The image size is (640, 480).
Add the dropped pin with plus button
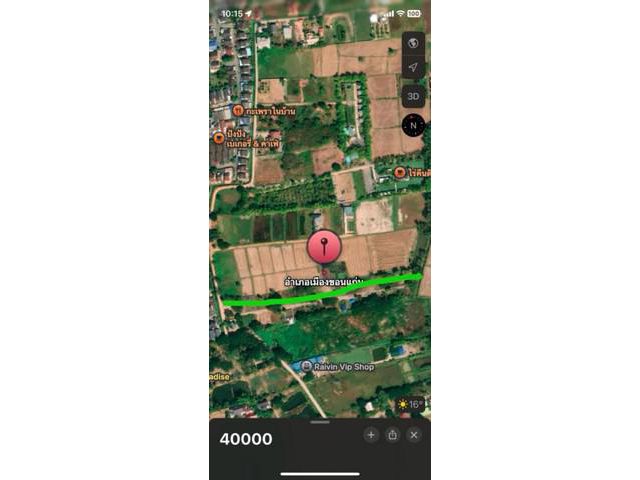(x=371, y=435)
